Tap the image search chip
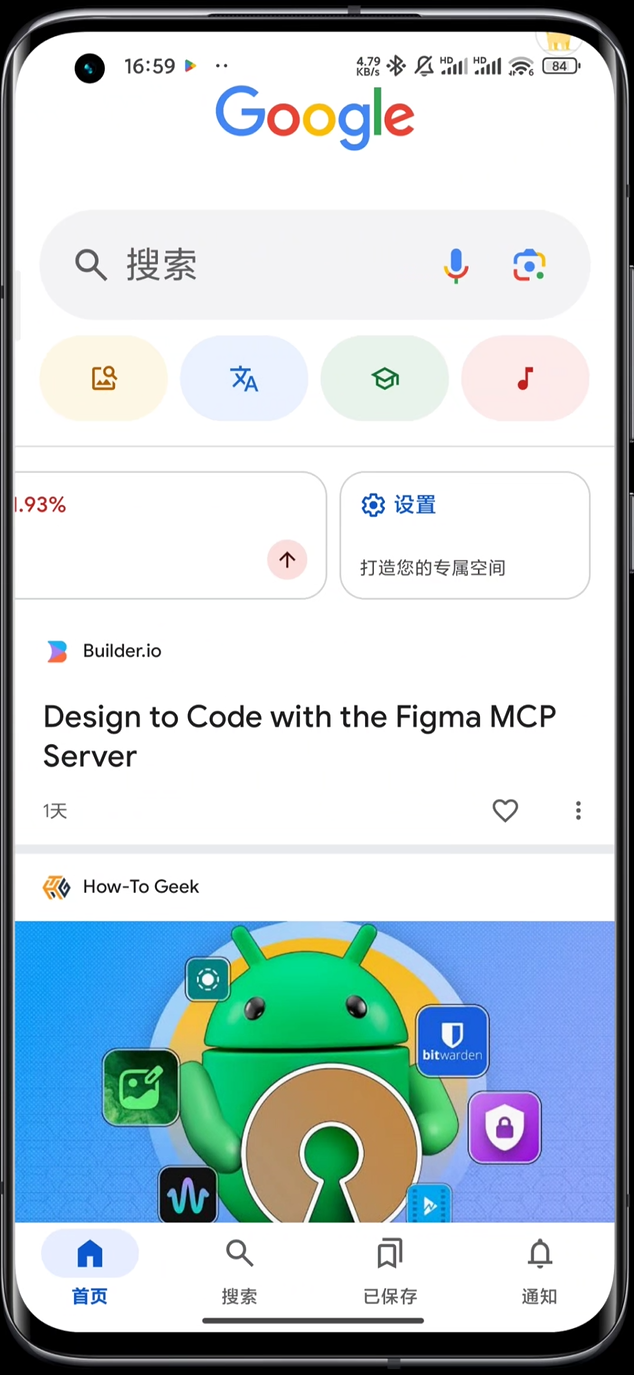Viewport: 634px width, 1375px height. [x=104, y=378]
